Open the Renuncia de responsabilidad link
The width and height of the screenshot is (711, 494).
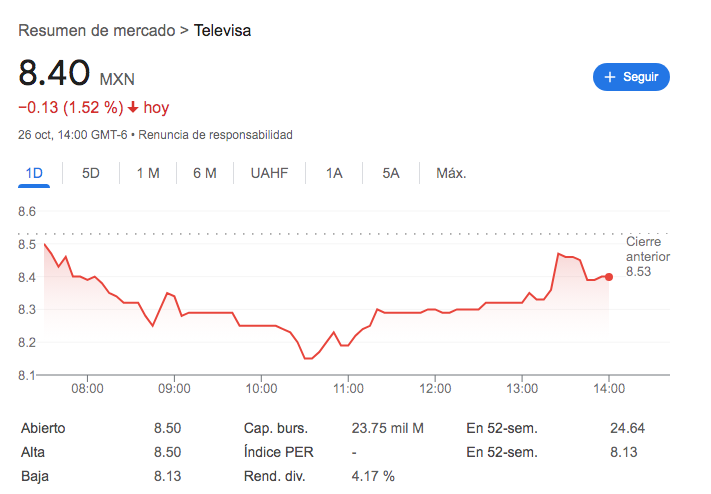(215, 134)
